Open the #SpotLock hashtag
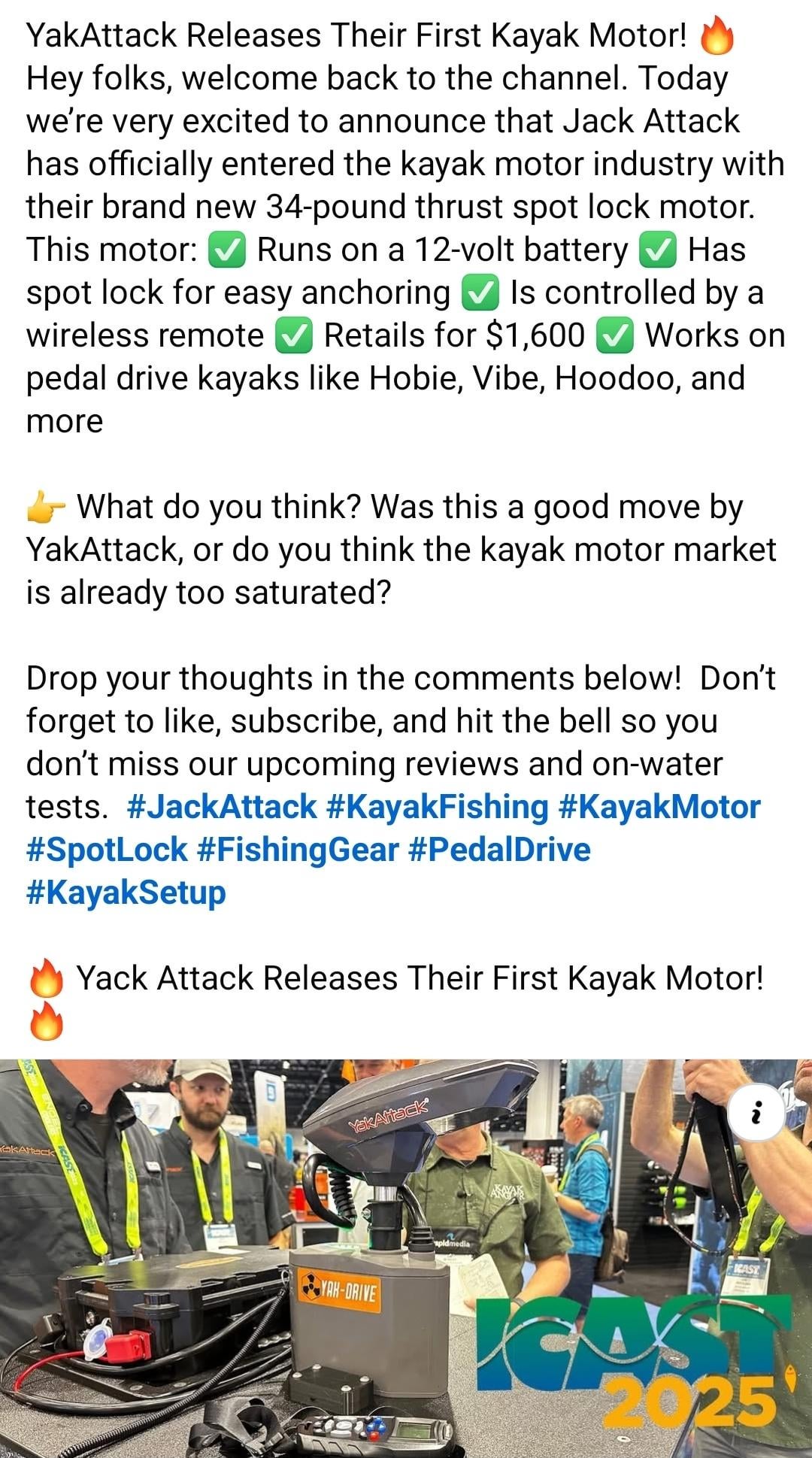This screenshot has width=812, height=1458. (106, 850)
